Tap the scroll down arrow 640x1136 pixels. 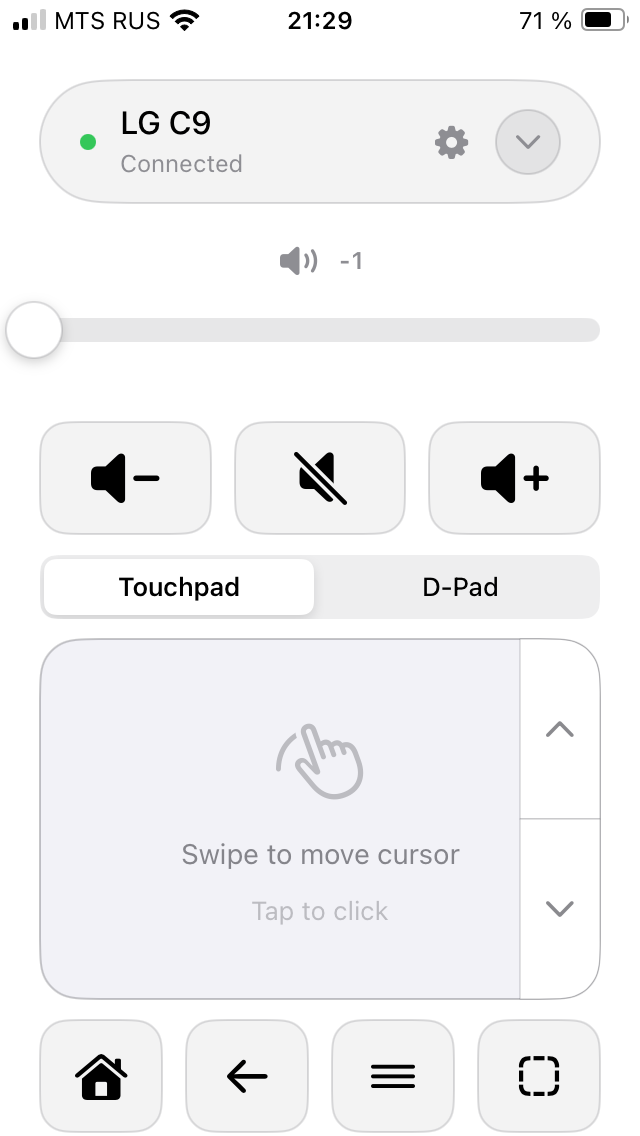[560, 908]
